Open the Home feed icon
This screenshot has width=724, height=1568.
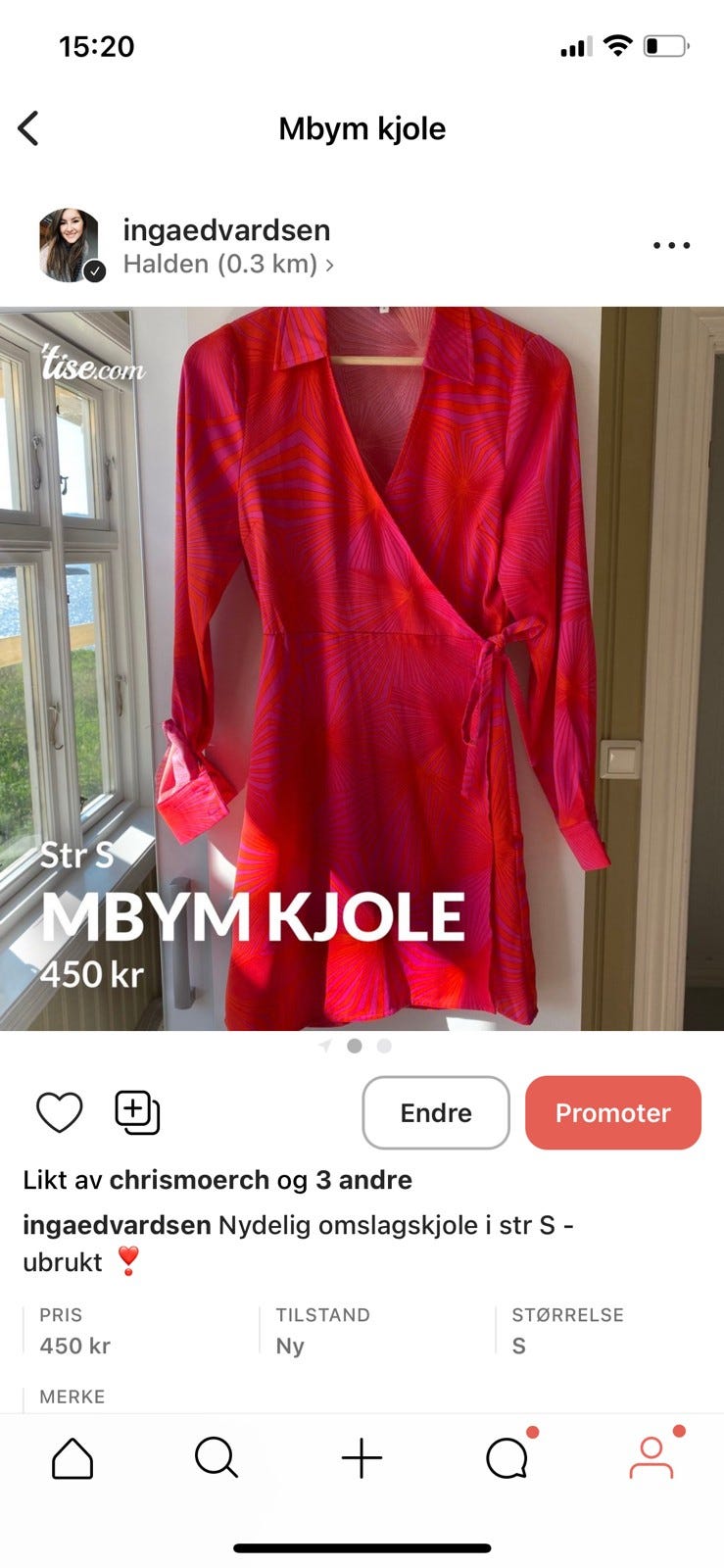(x=72, y=1458)
